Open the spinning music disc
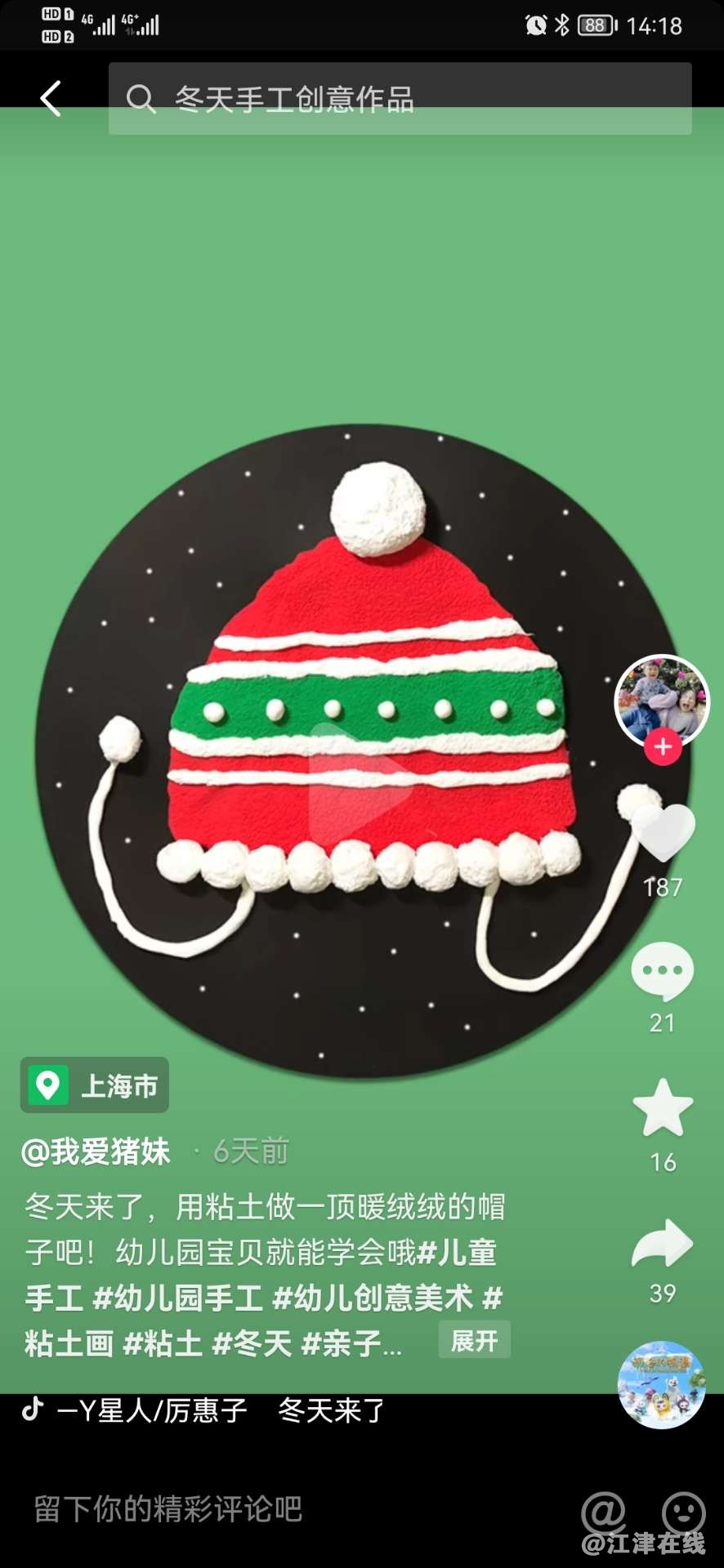Screen dimensions: 724x1568 (661, 1383)
